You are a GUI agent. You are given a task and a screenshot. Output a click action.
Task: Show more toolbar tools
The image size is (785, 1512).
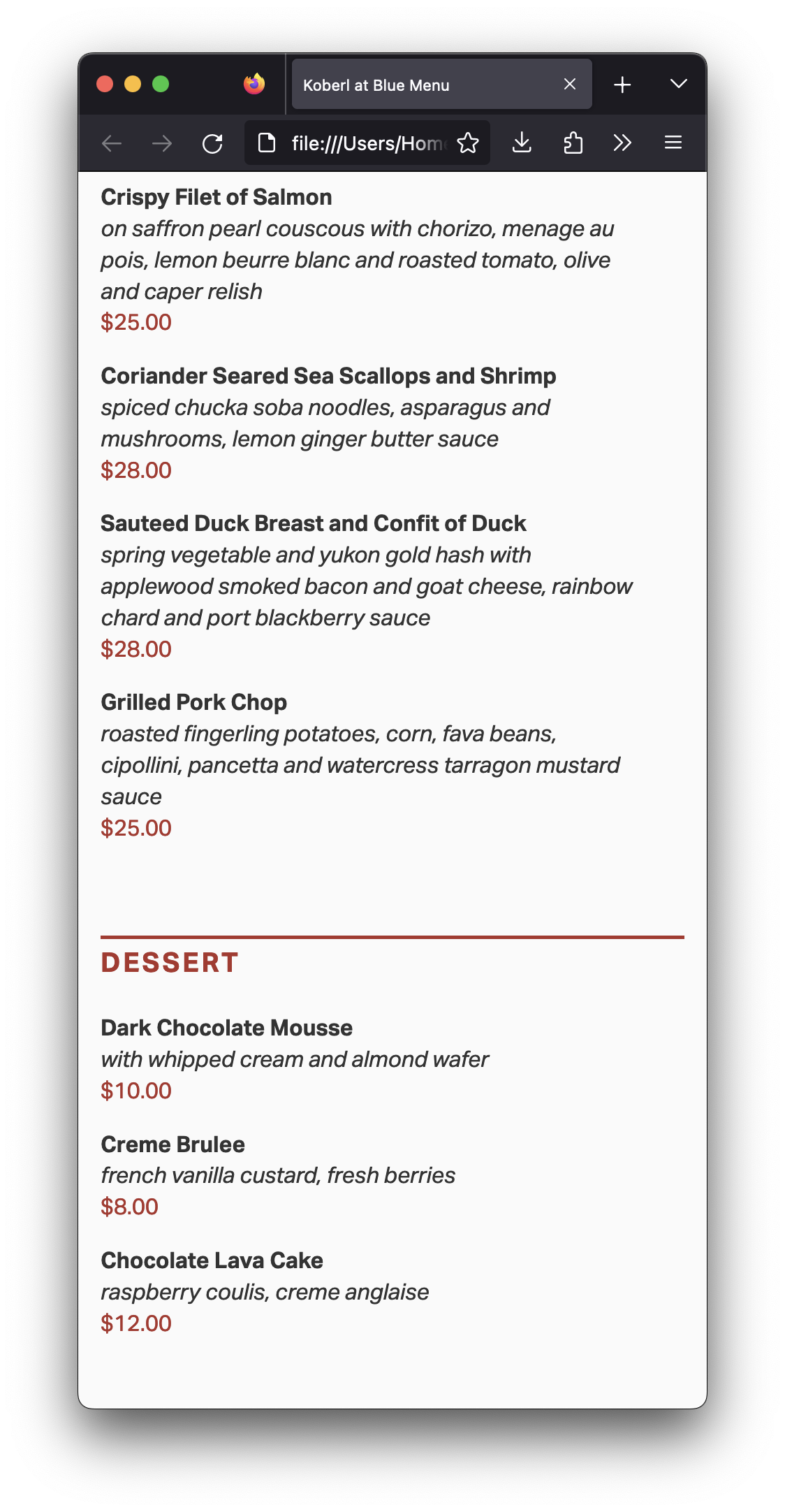point(622,143)
